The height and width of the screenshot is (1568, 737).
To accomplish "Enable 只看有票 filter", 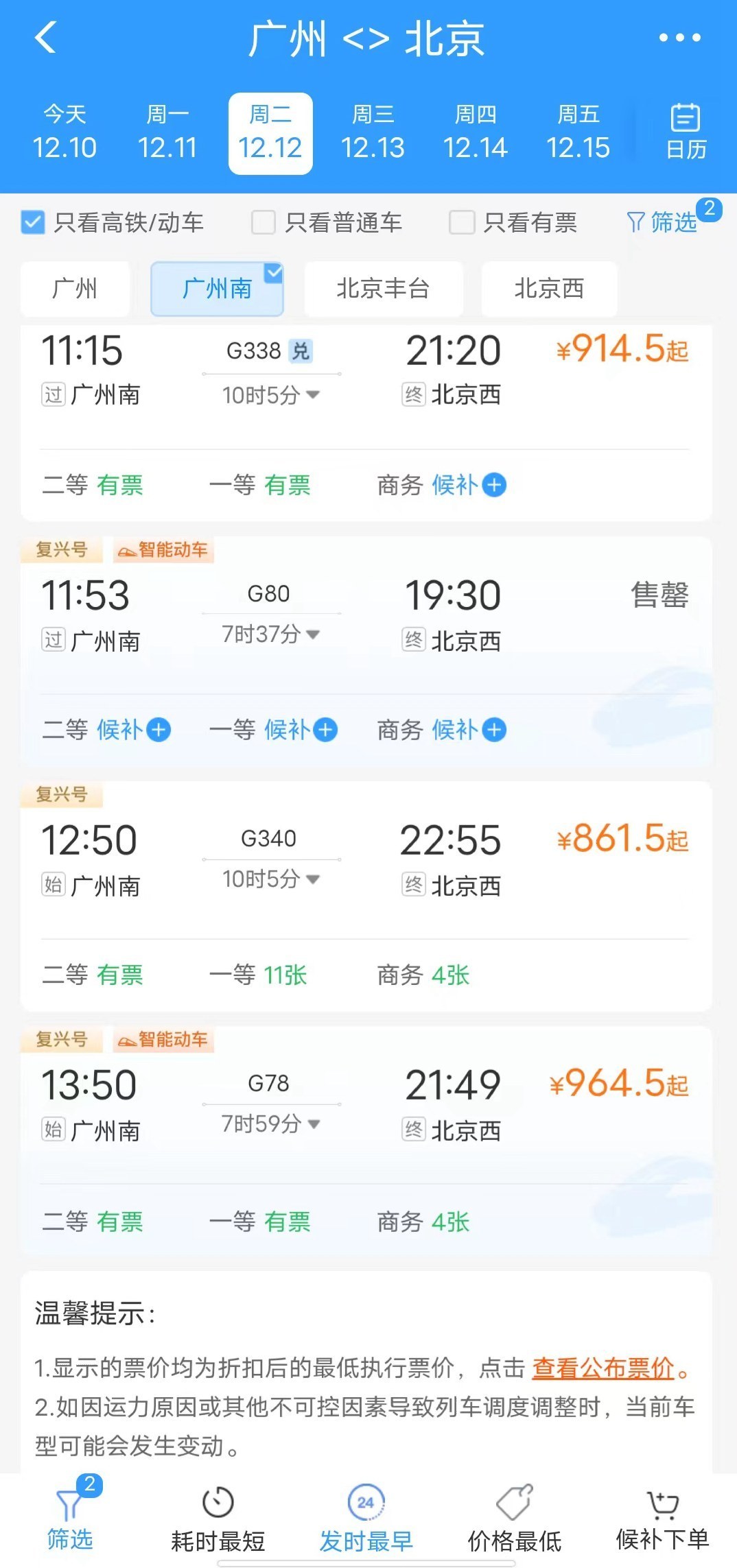I will point(462,222).
